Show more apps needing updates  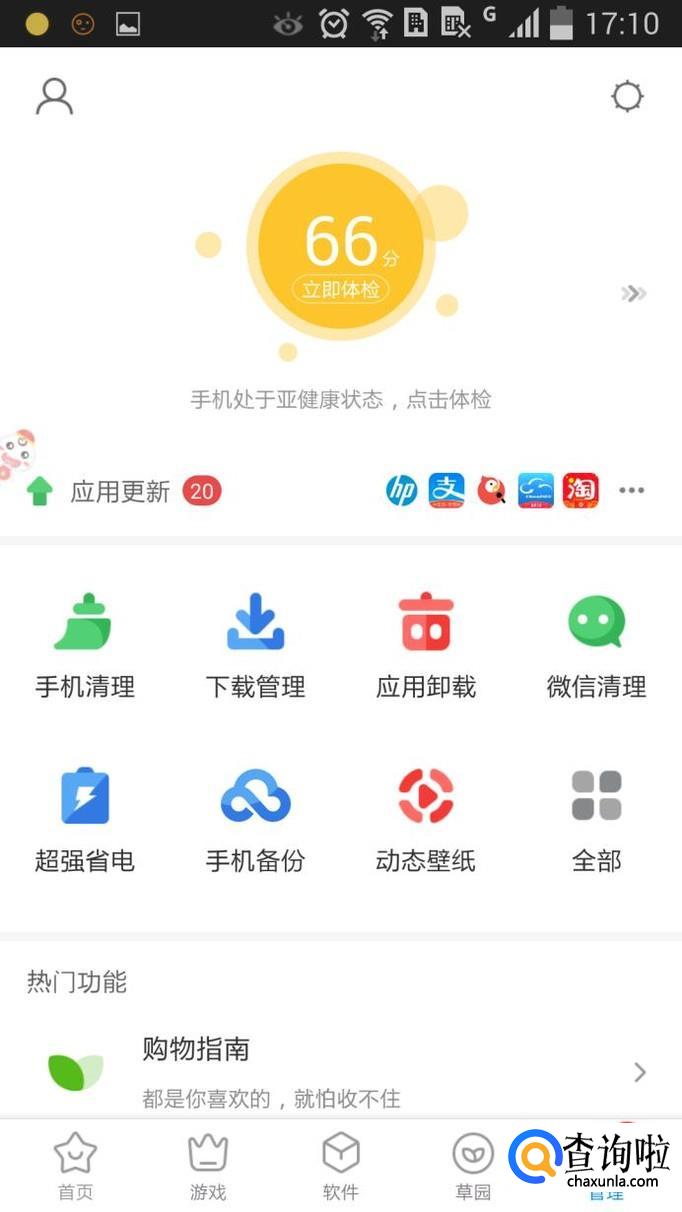631,491
